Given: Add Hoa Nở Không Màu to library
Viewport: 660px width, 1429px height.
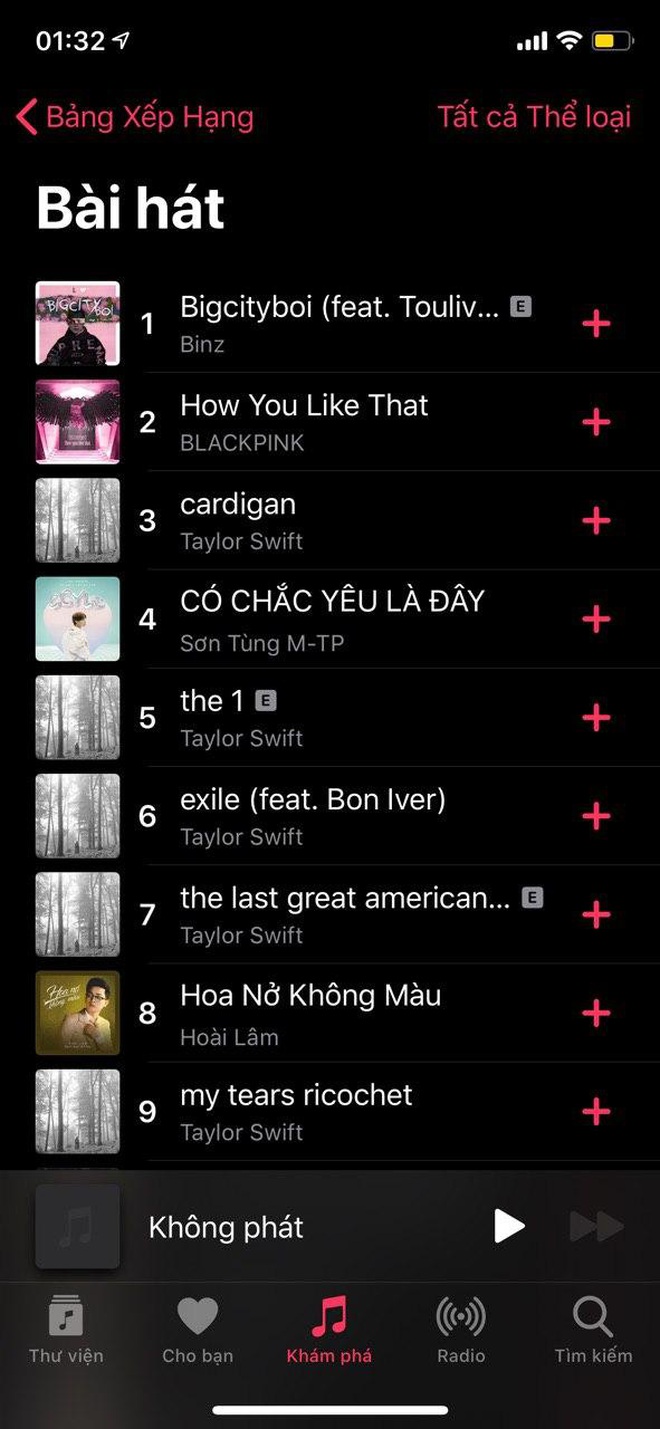Looking at the screenshot, I should 596,1013.
